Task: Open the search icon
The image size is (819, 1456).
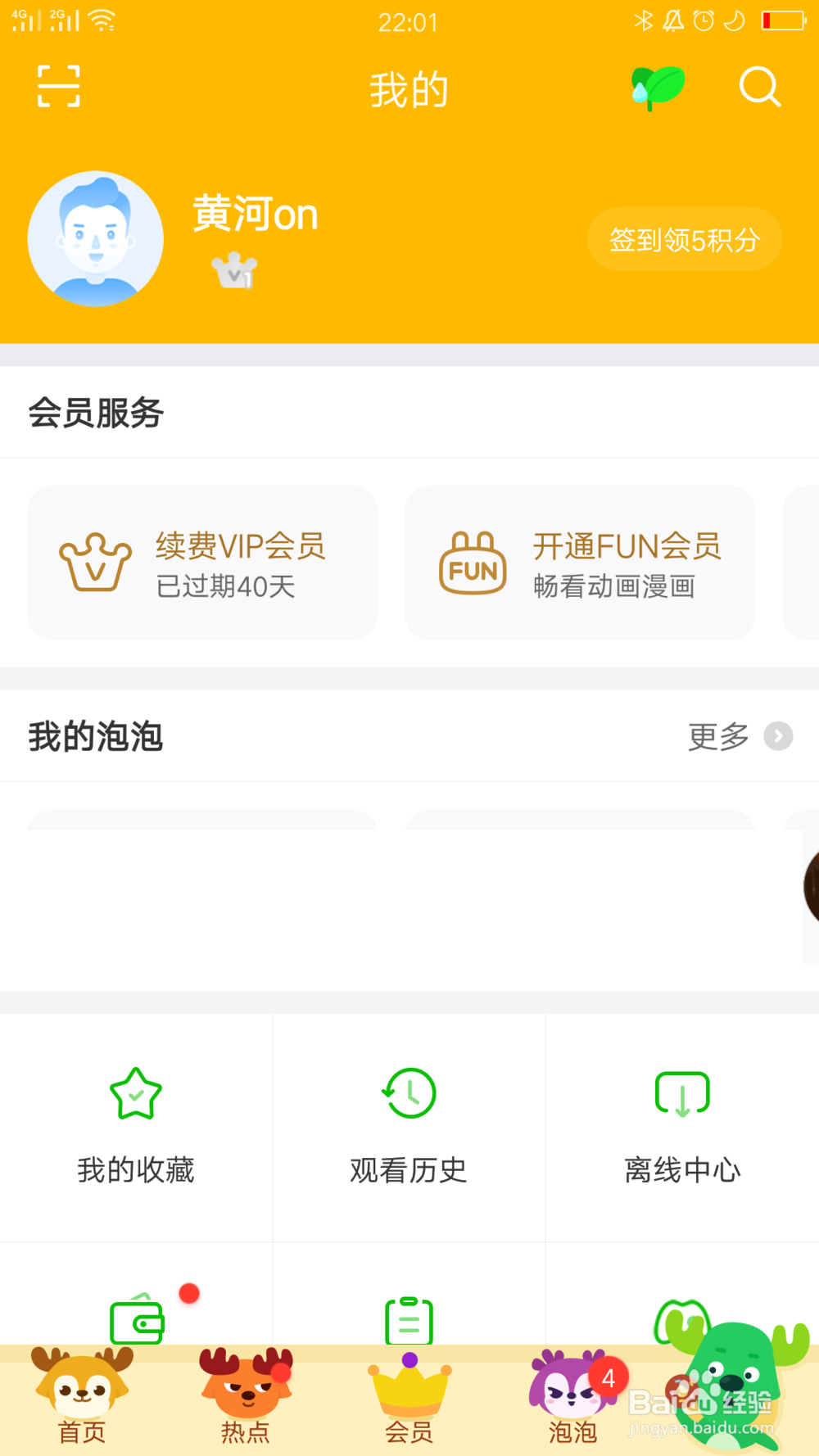Action: (759, 87)
